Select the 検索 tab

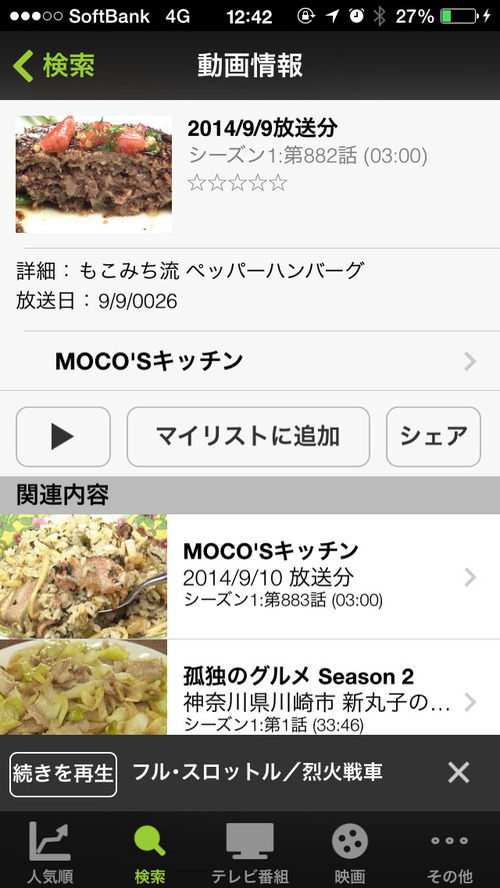tap(150, 852)
